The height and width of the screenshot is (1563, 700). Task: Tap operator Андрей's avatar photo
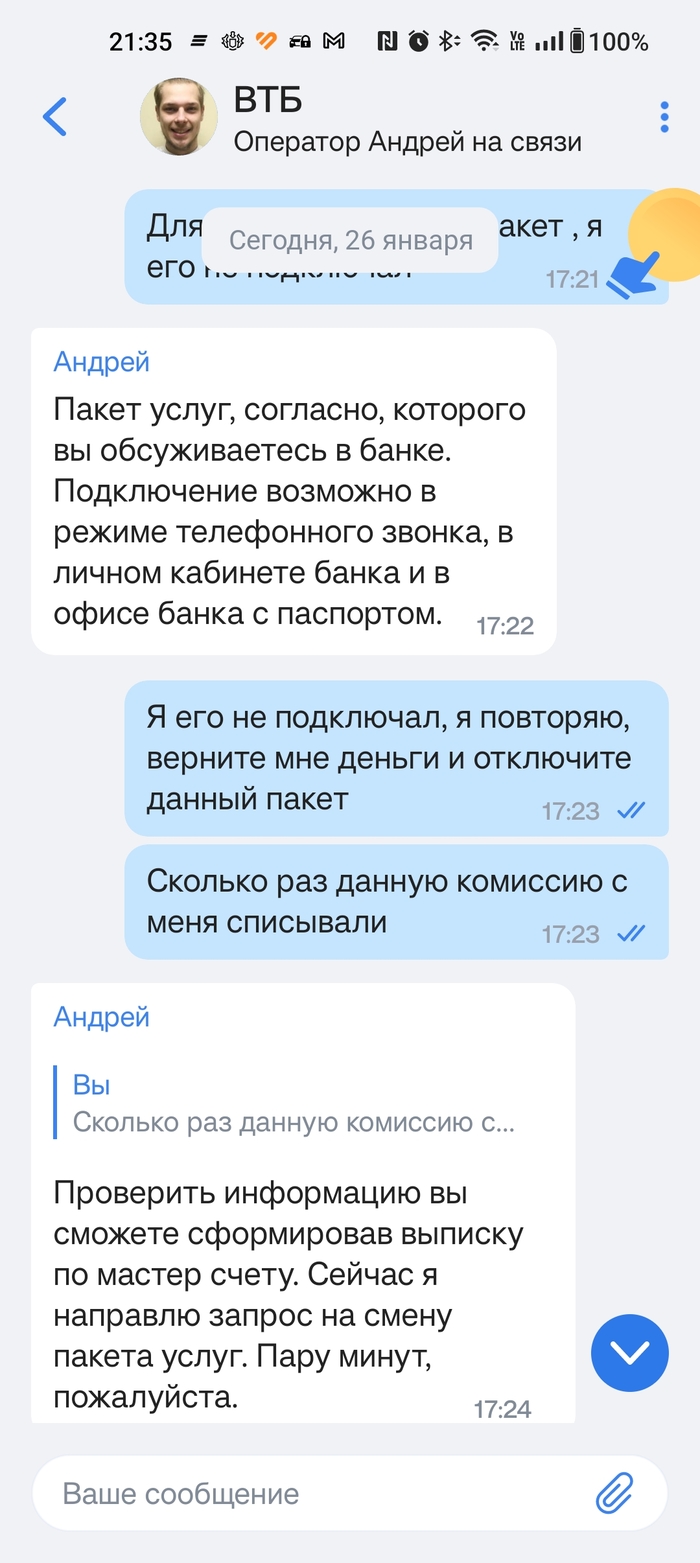179,117
